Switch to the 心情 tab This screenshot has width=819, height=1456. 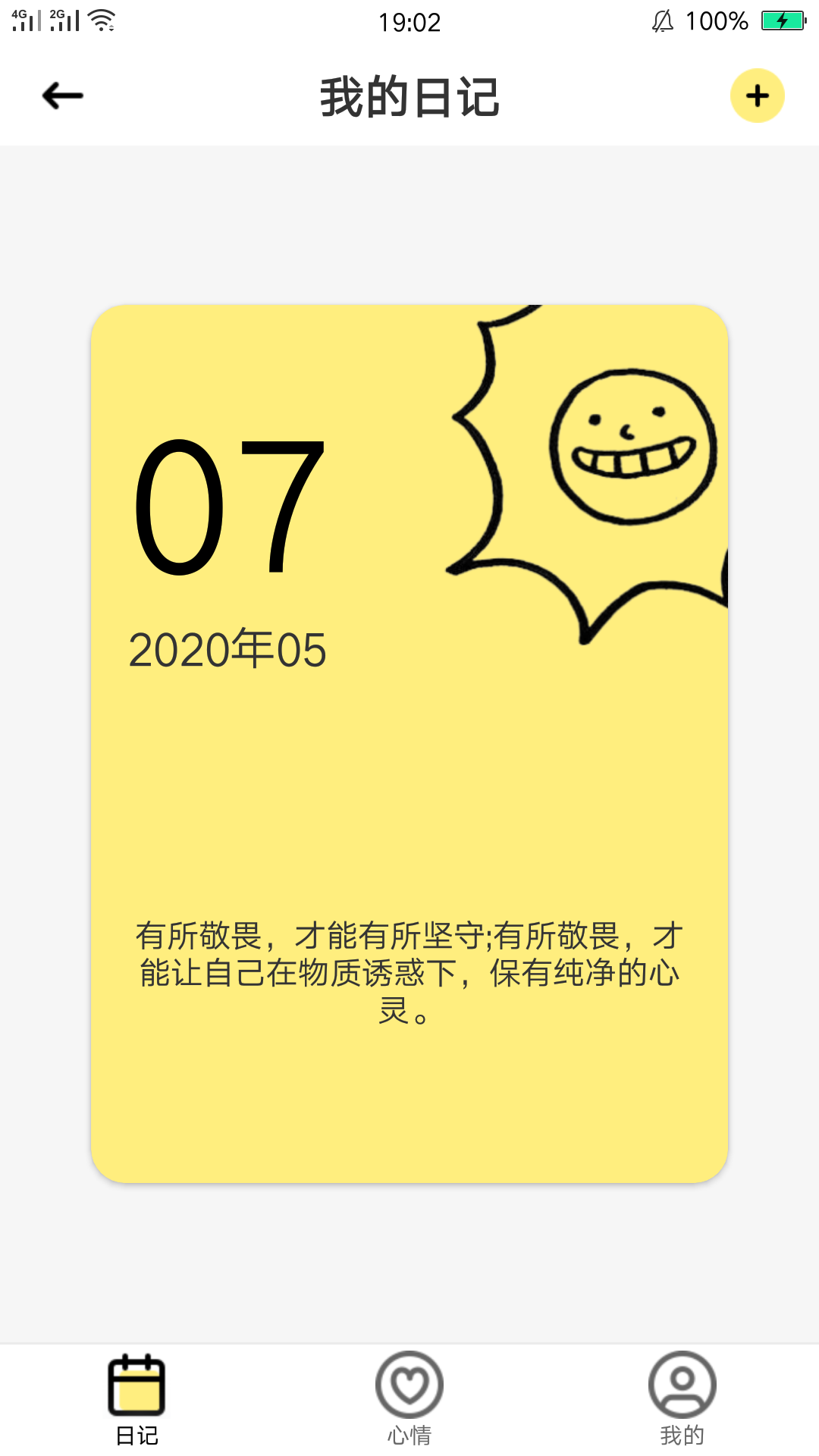(409, 1403)
